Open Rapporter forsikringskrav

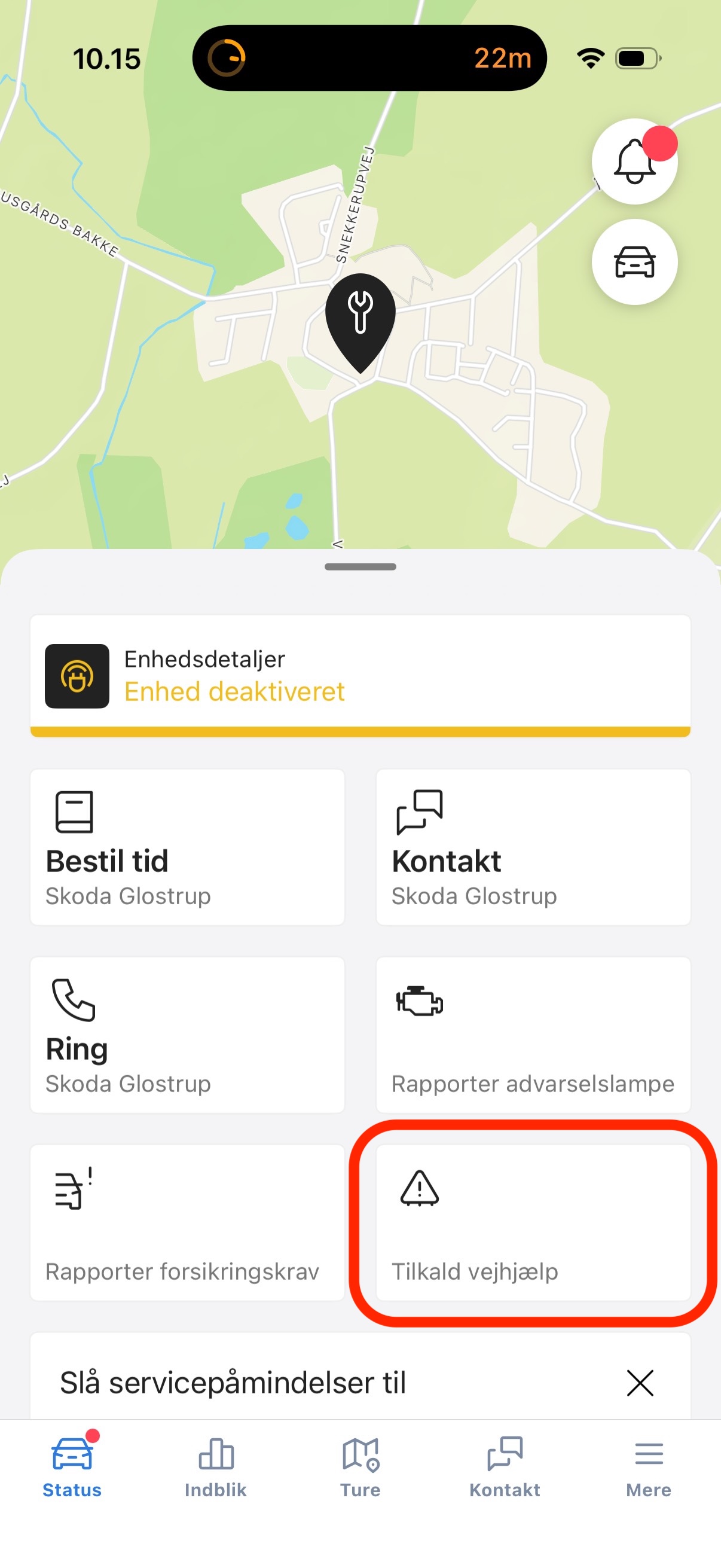[187, 1222]
